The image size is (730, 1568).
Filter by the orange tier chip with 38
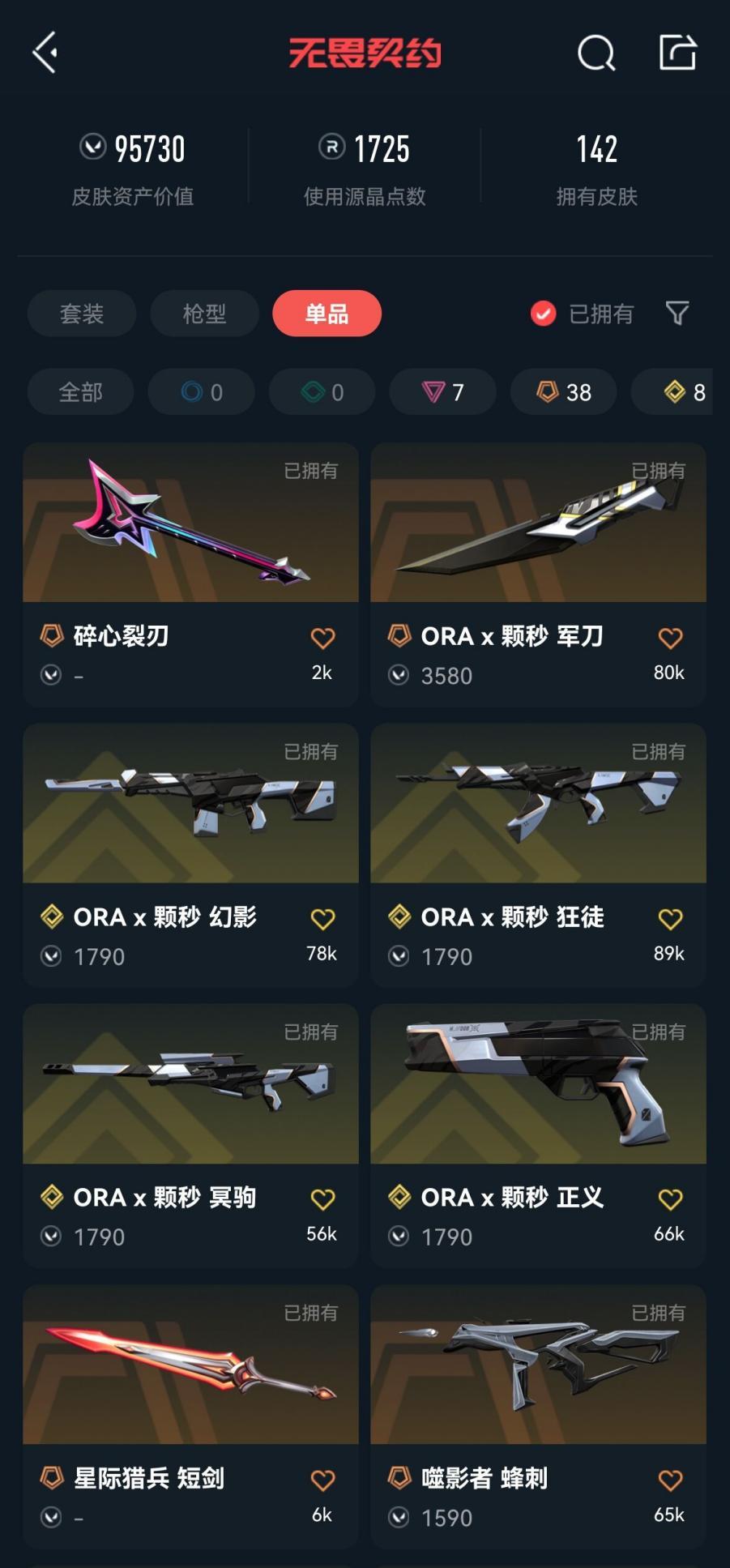564,392
